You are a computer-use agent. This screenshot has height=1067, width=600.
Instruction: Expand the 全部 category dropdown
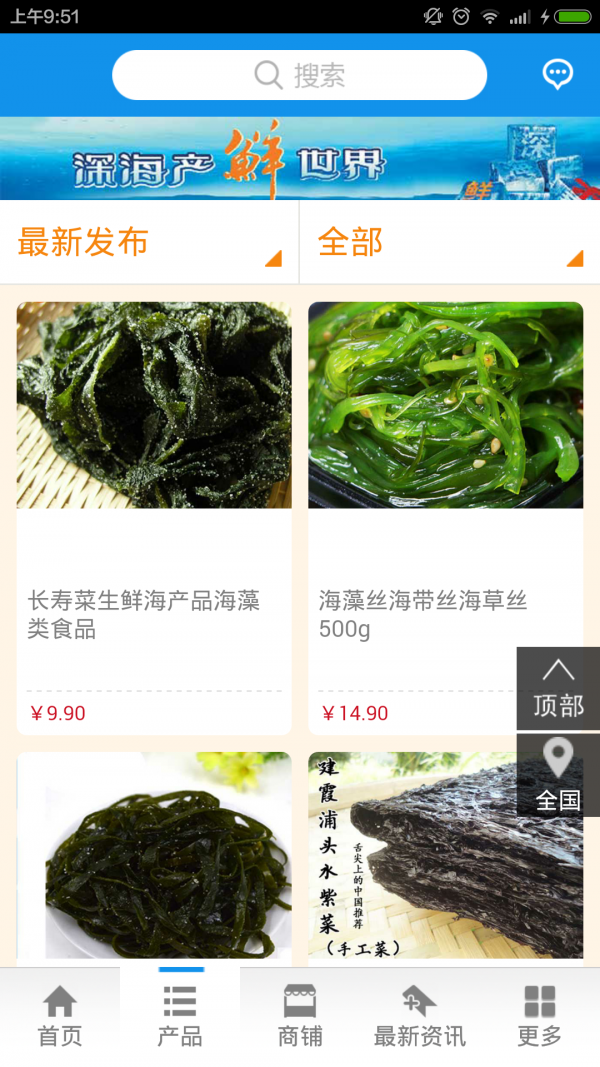coord(449,242)
